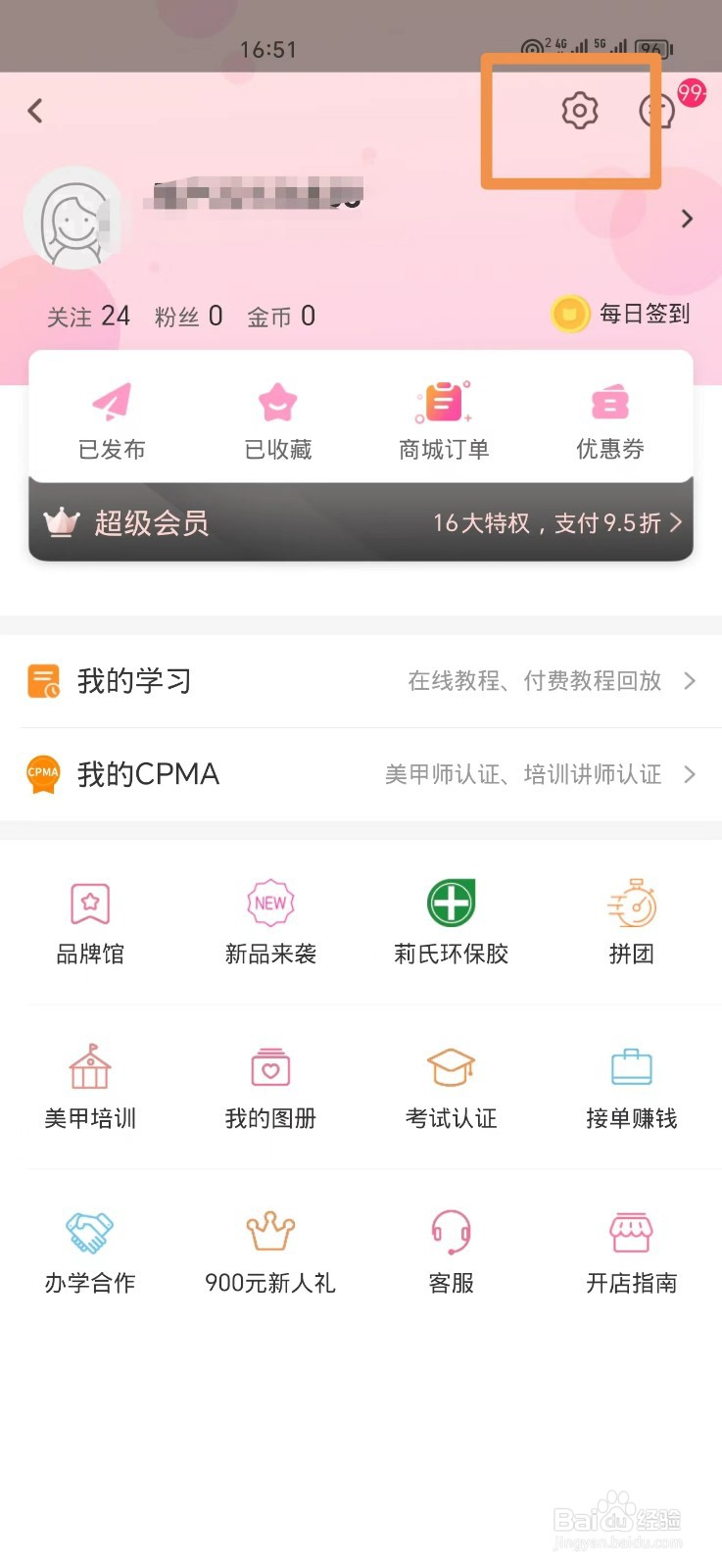Go back with the top-left arrow
The image size is (722, 1568).
35,111
